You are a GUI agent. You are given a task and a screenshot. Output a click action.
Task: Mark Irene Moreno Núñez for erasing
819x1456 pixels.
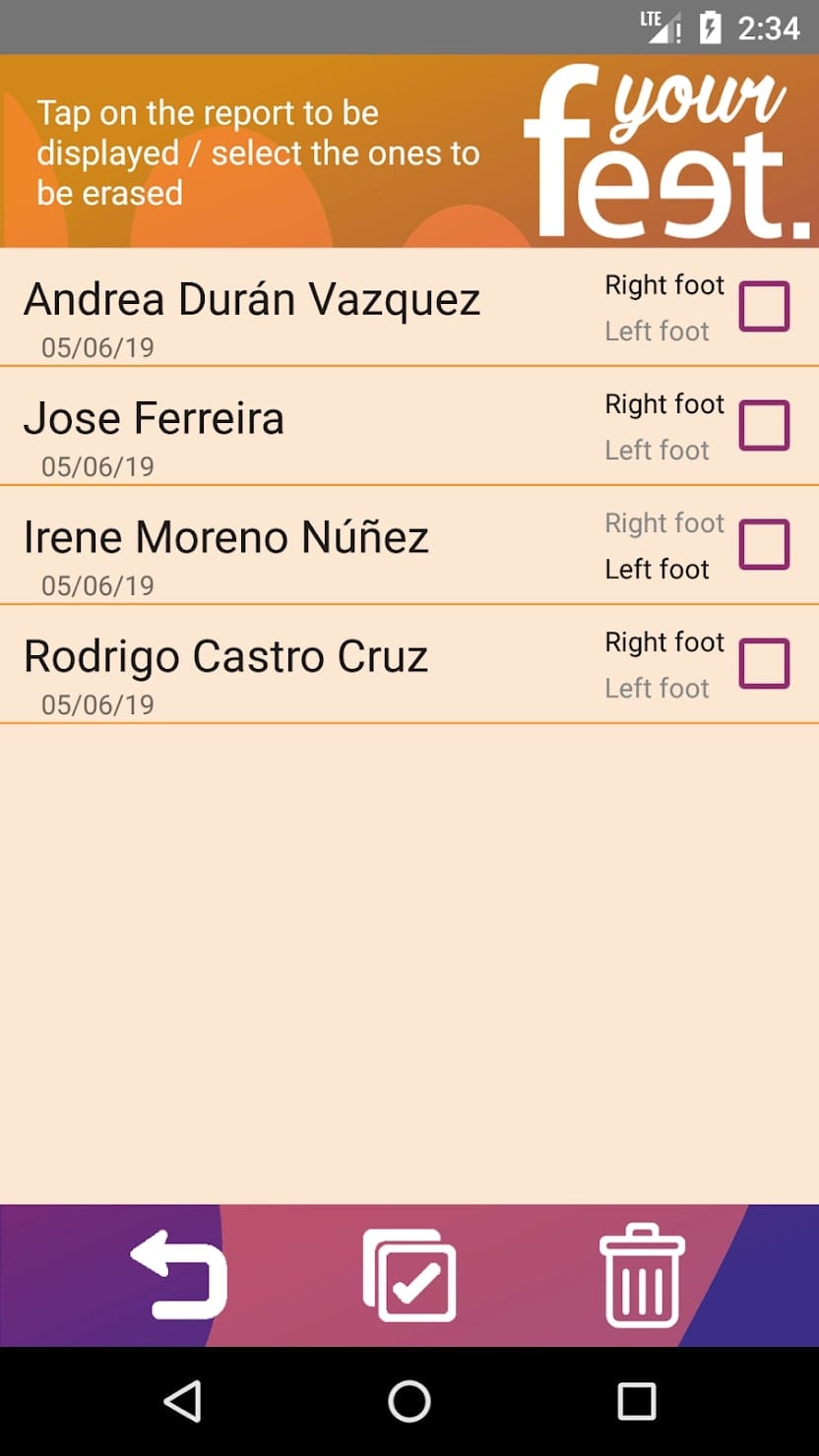pyautogui.click(x=765, y=544)
